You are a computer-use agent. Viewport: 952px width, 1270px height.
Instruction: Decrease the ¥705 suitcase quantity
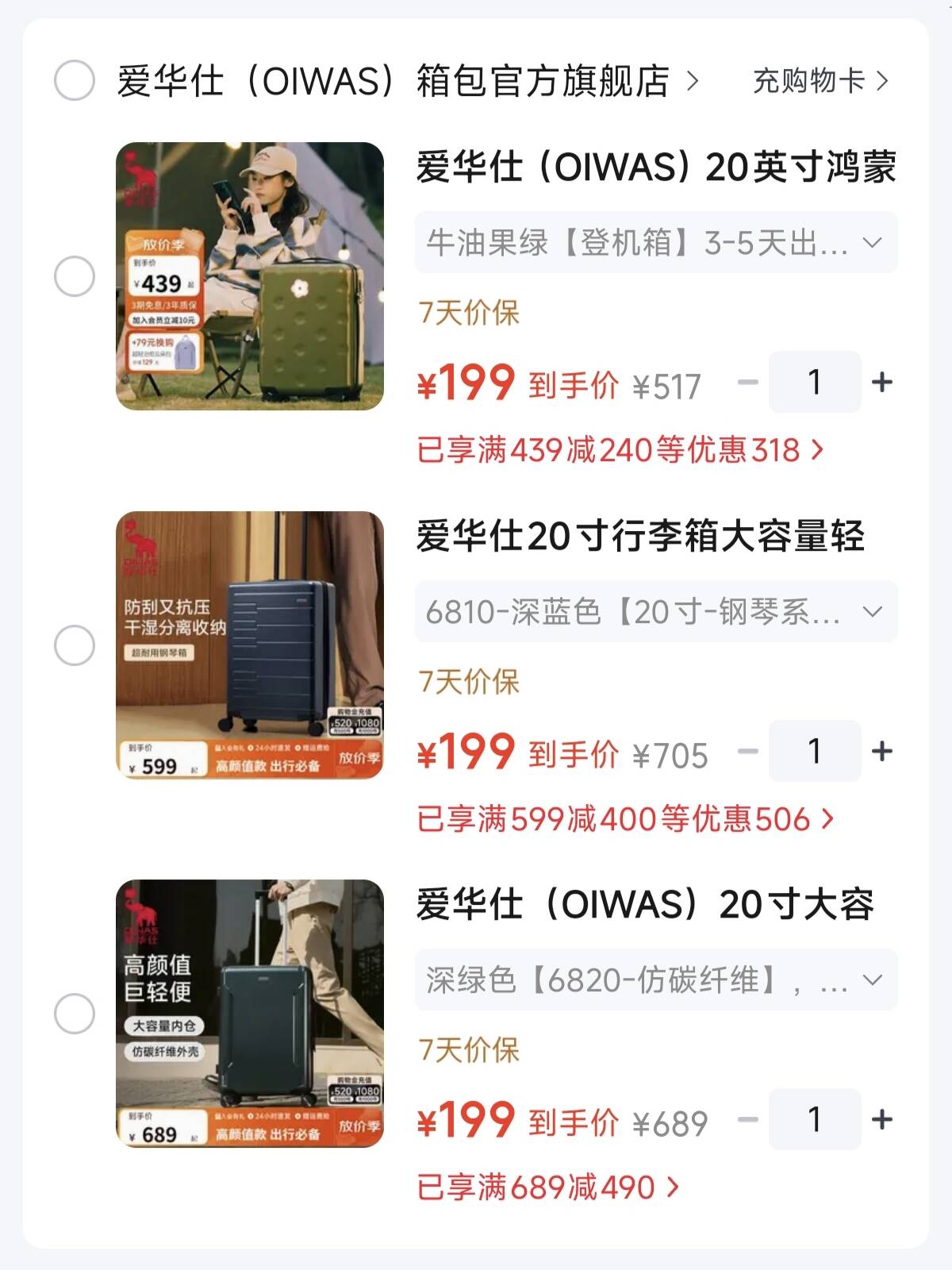coord(748,751)
